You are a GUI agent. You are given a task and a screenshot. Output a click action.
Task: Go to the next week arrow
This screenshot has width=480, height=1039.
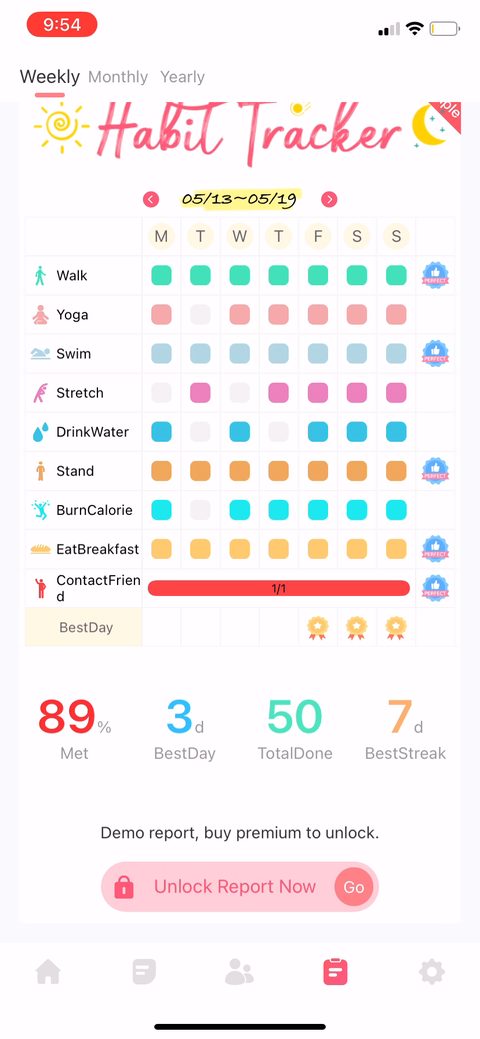click(x=329, y=199)
